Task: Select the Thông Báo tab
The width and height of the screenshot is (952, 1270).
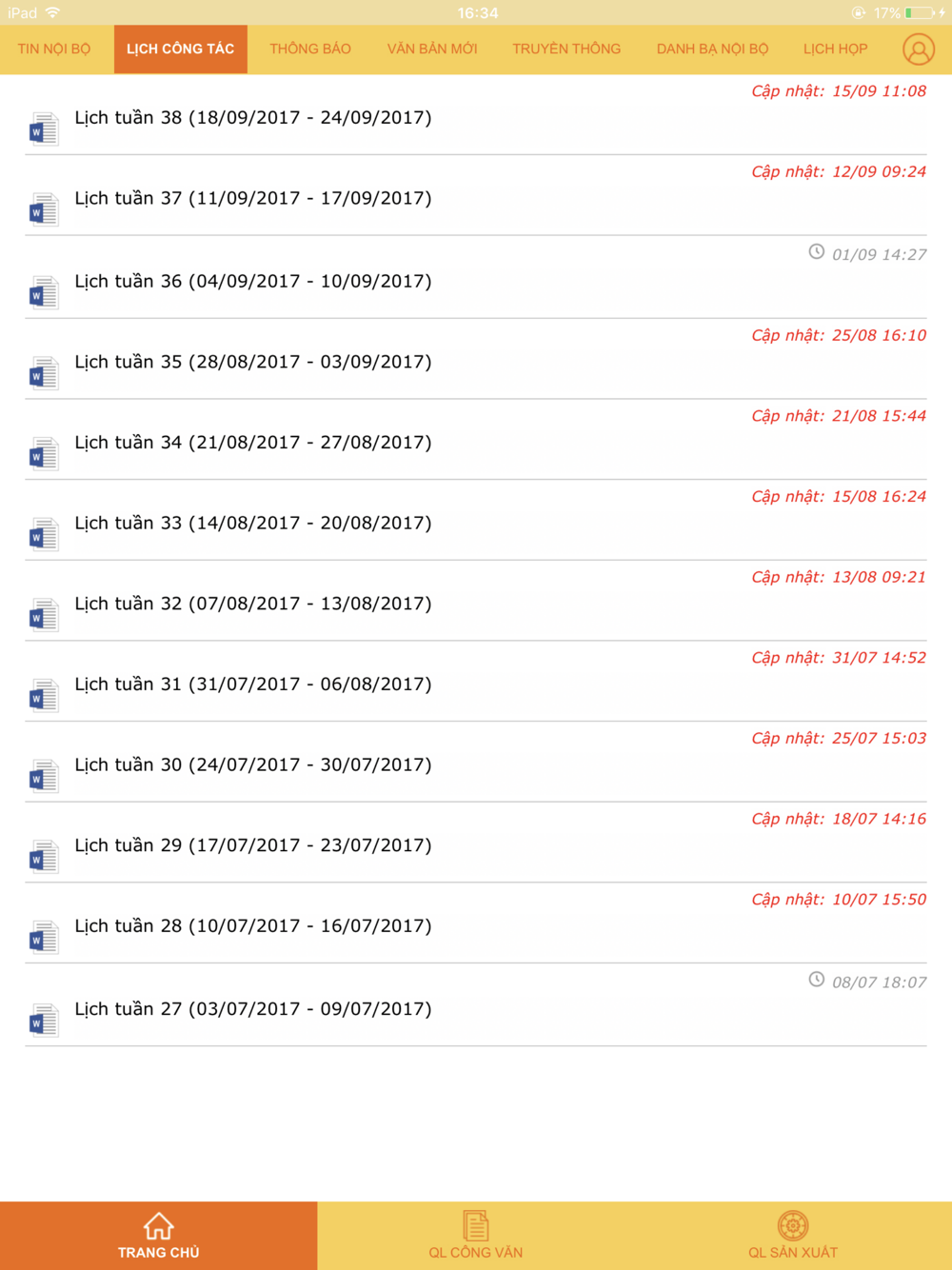Action: (x=310, y=50)
